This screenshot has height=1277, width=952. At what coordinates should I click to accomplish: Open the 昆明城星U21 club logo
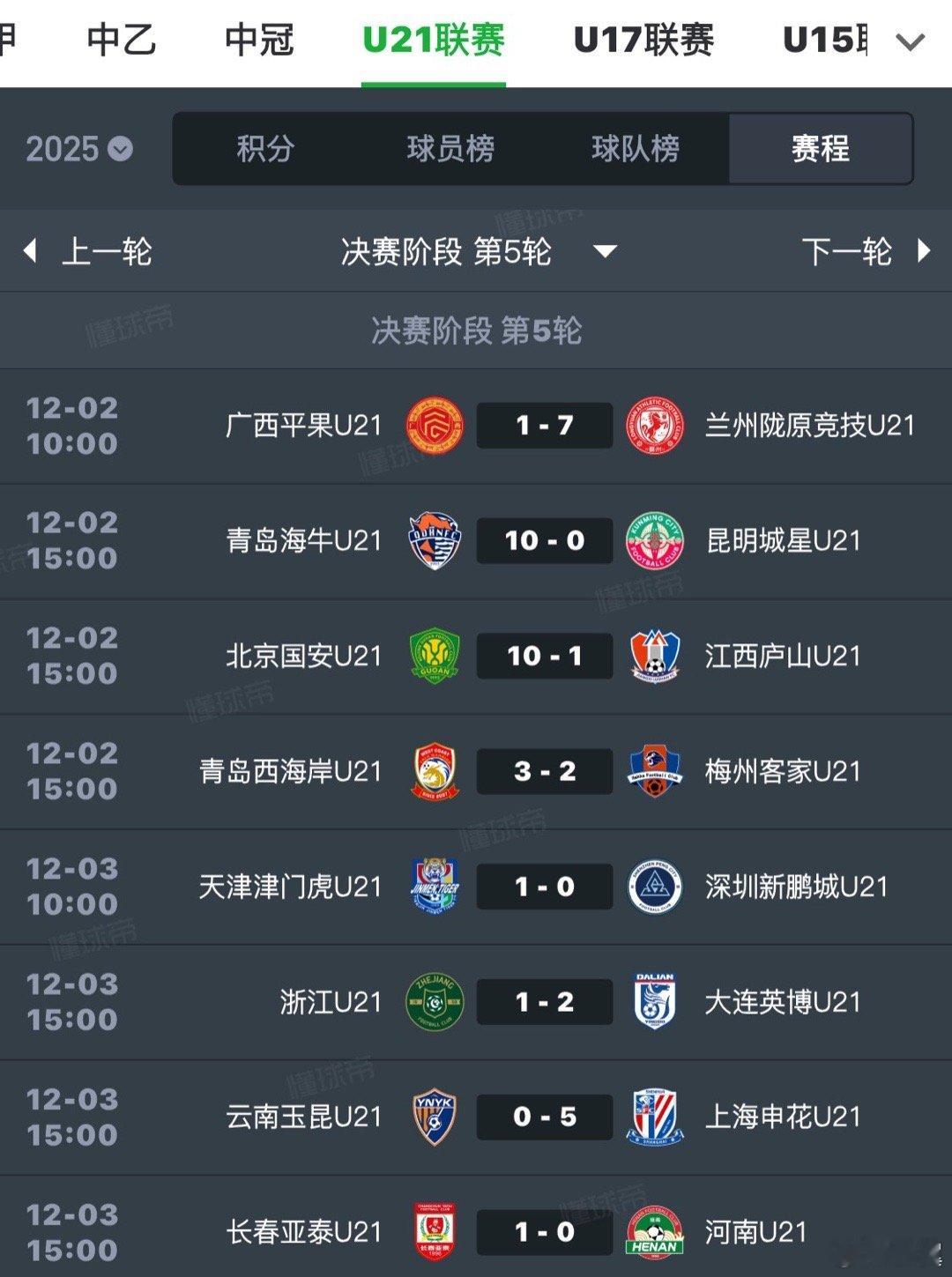click(x=652, y=540)
